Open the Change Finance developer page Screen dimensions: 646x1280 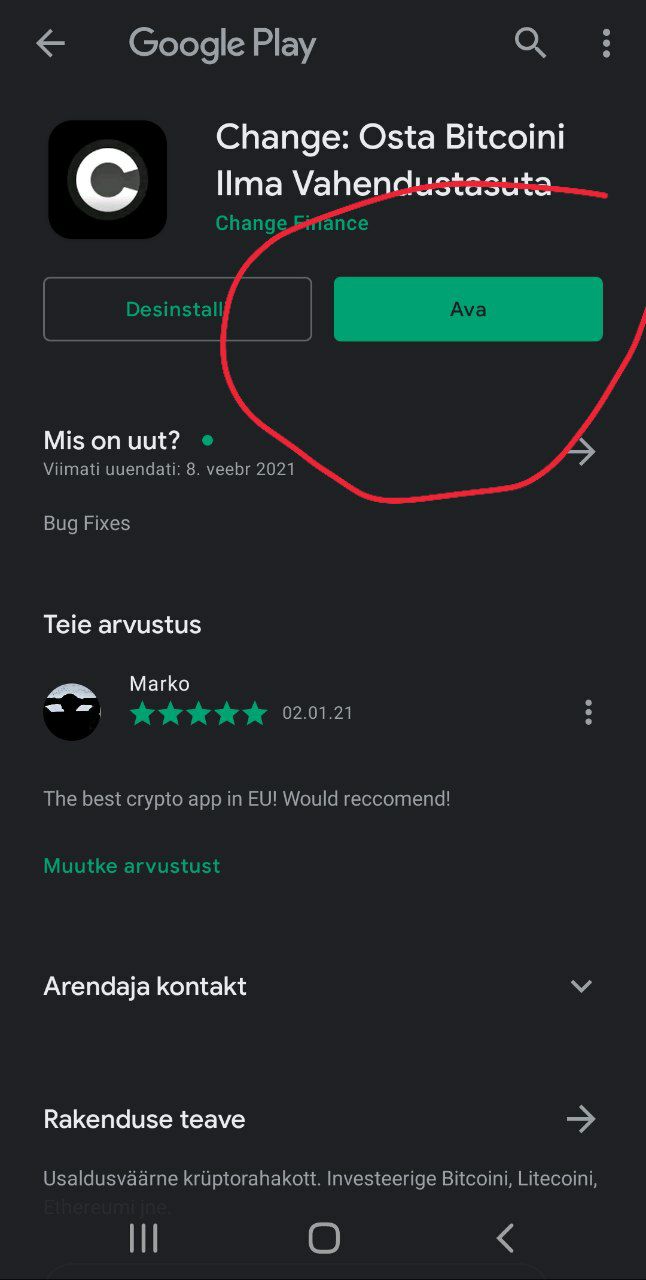292,223
